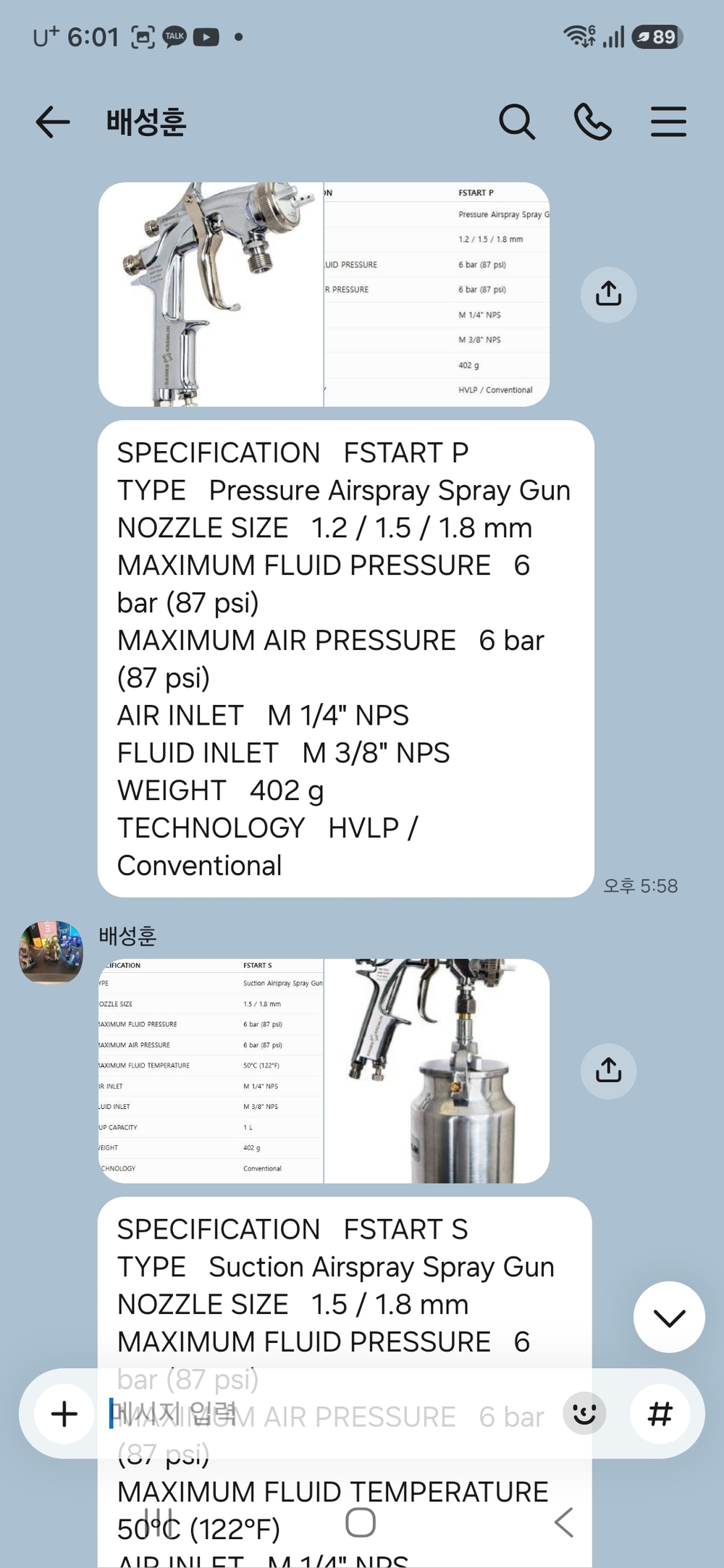This screenshot has width=724, height=1568.
Task: Share the FSTART P image
Action: 609,294
